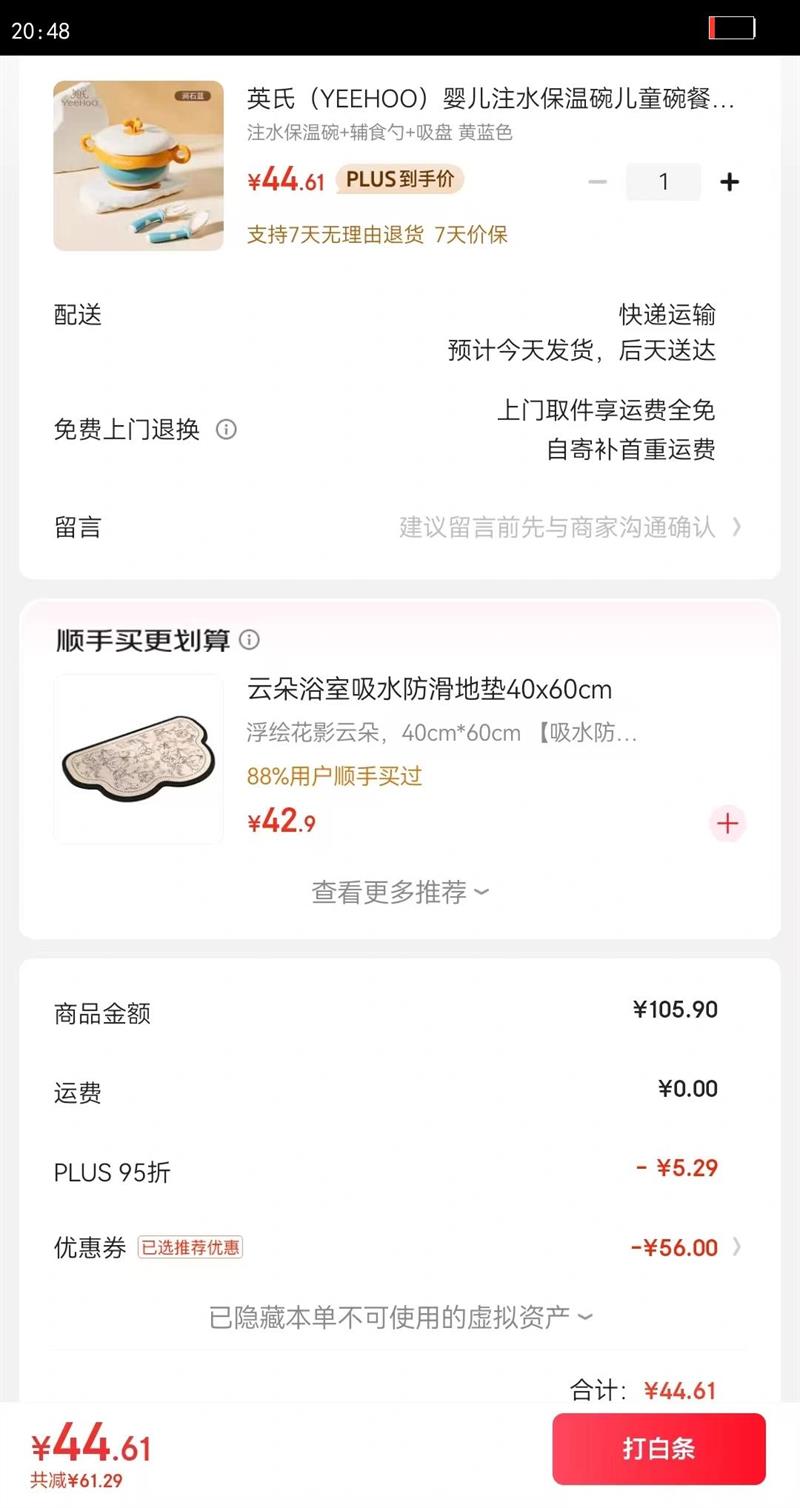800x1508 pixels.
Task: Tap info icon next to 顺手买更划算
Action: coord(250,640)
